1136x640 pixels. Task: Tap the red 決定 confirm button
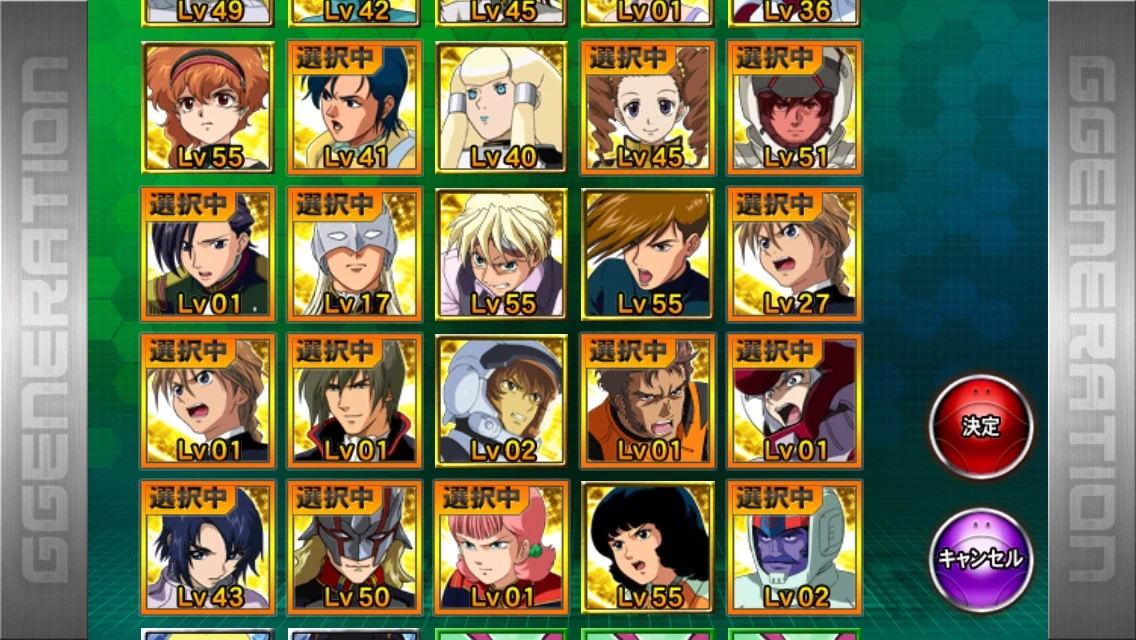(x=980, y=427)
